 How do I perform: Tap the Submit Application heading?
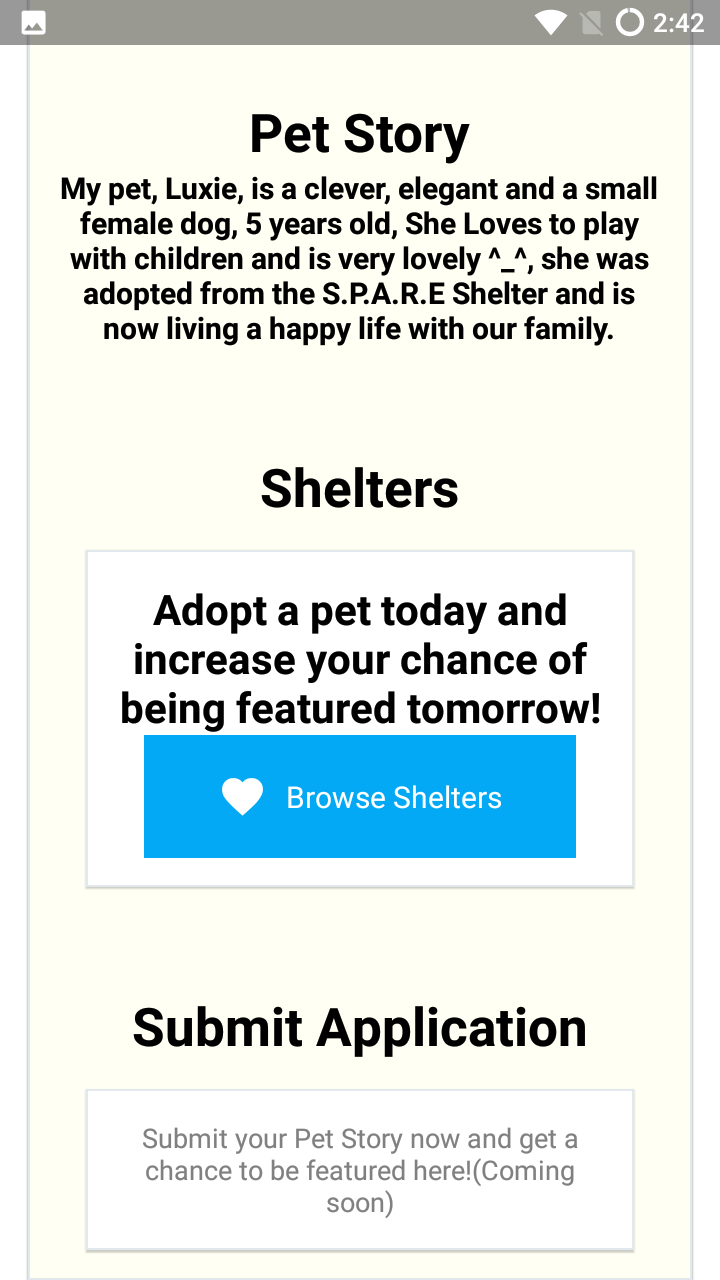click(359, 1026)
